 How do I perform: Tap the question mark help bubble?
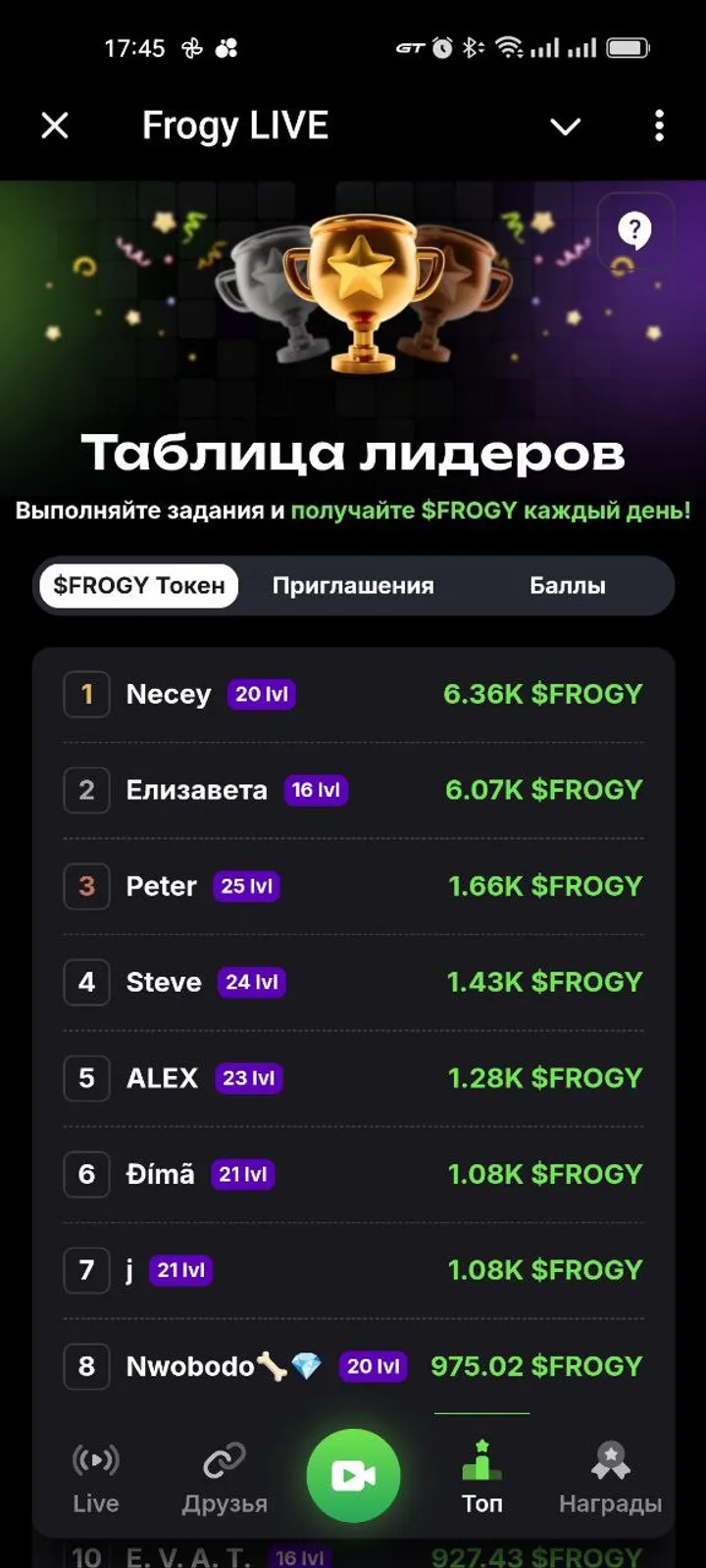635,230
